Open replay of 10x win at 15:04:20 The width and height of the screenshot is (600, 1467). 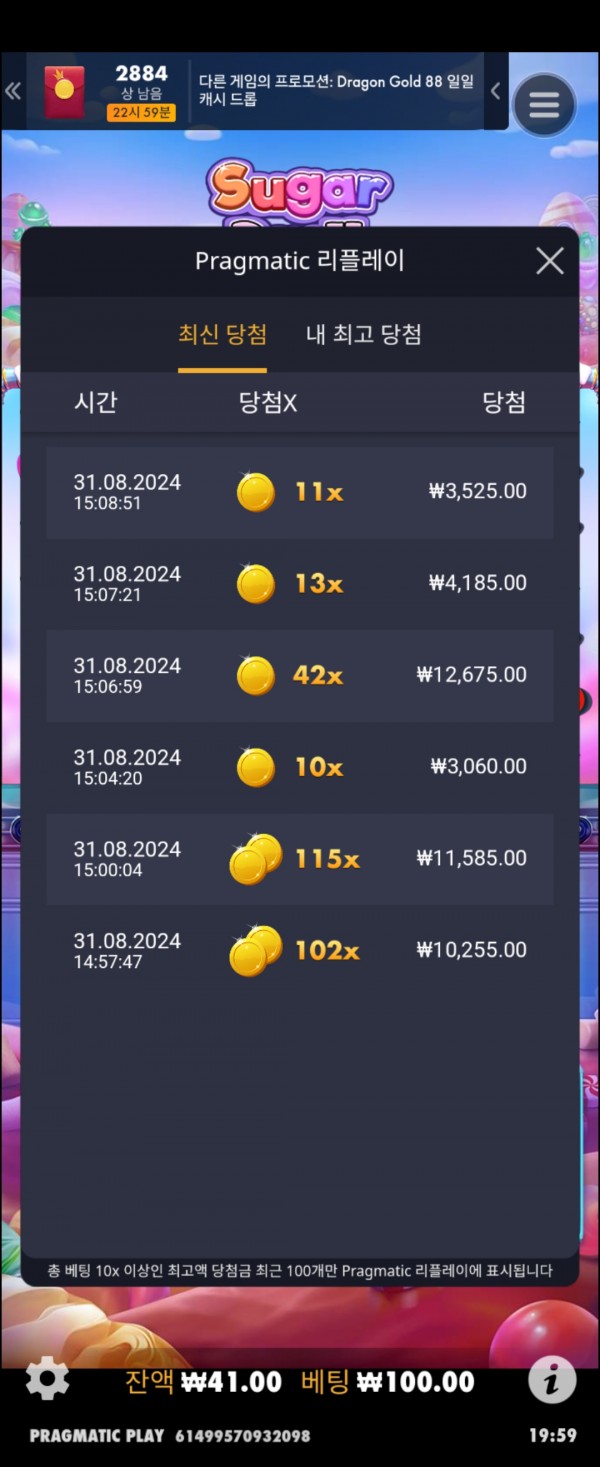pyautogui.click(x=299, y=768)
